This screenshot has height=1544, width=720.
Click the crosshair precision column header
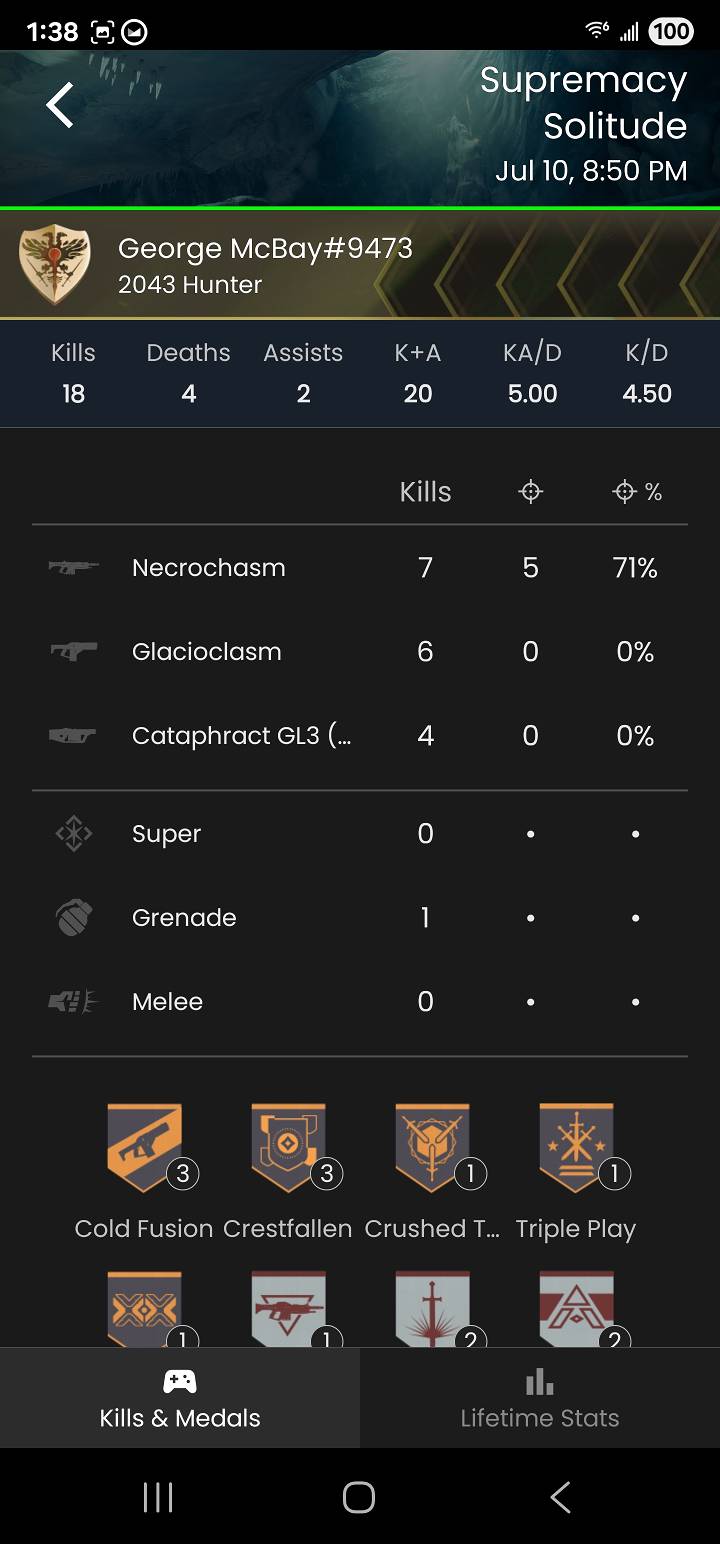pos(530,491)
